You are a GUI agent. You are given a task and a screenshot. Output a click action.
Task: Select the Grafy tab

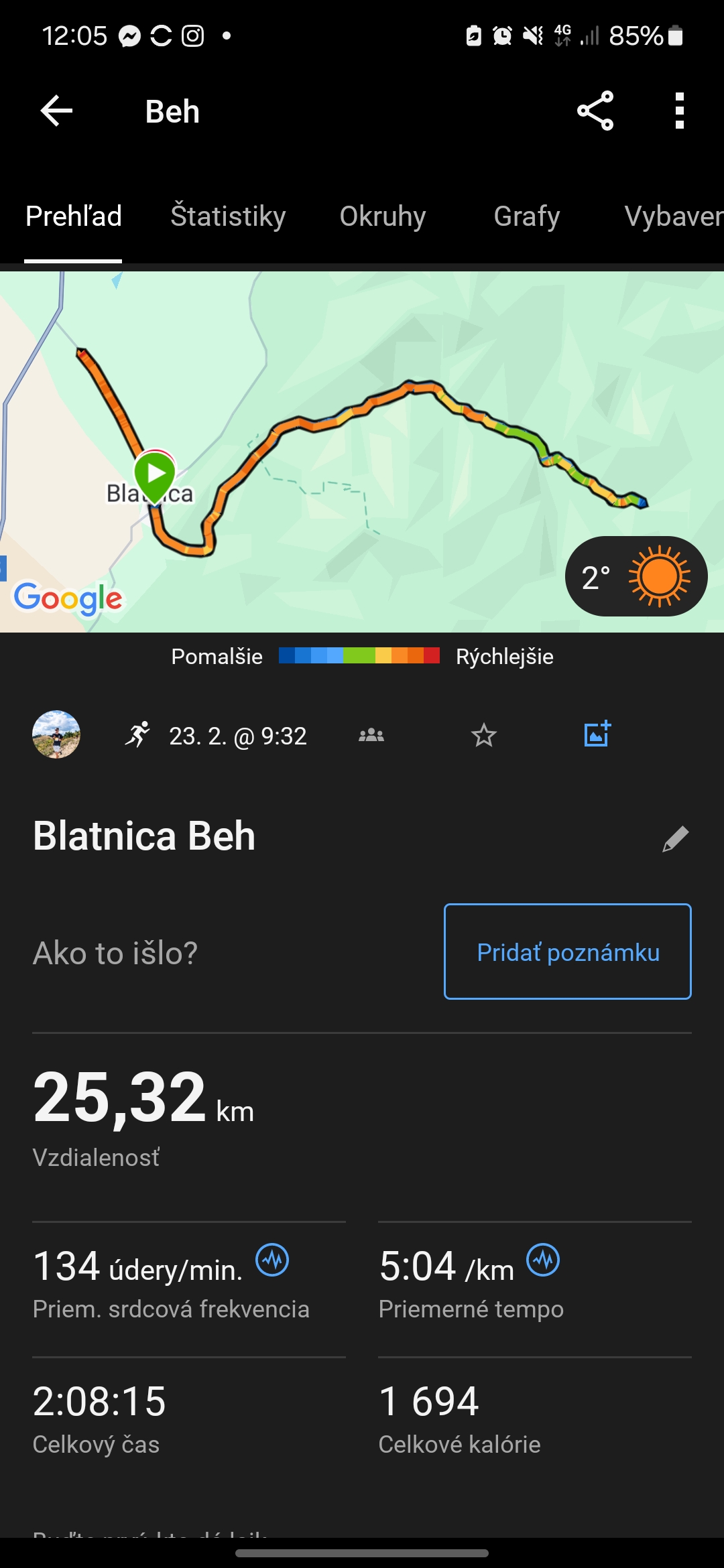click(527, 216)
